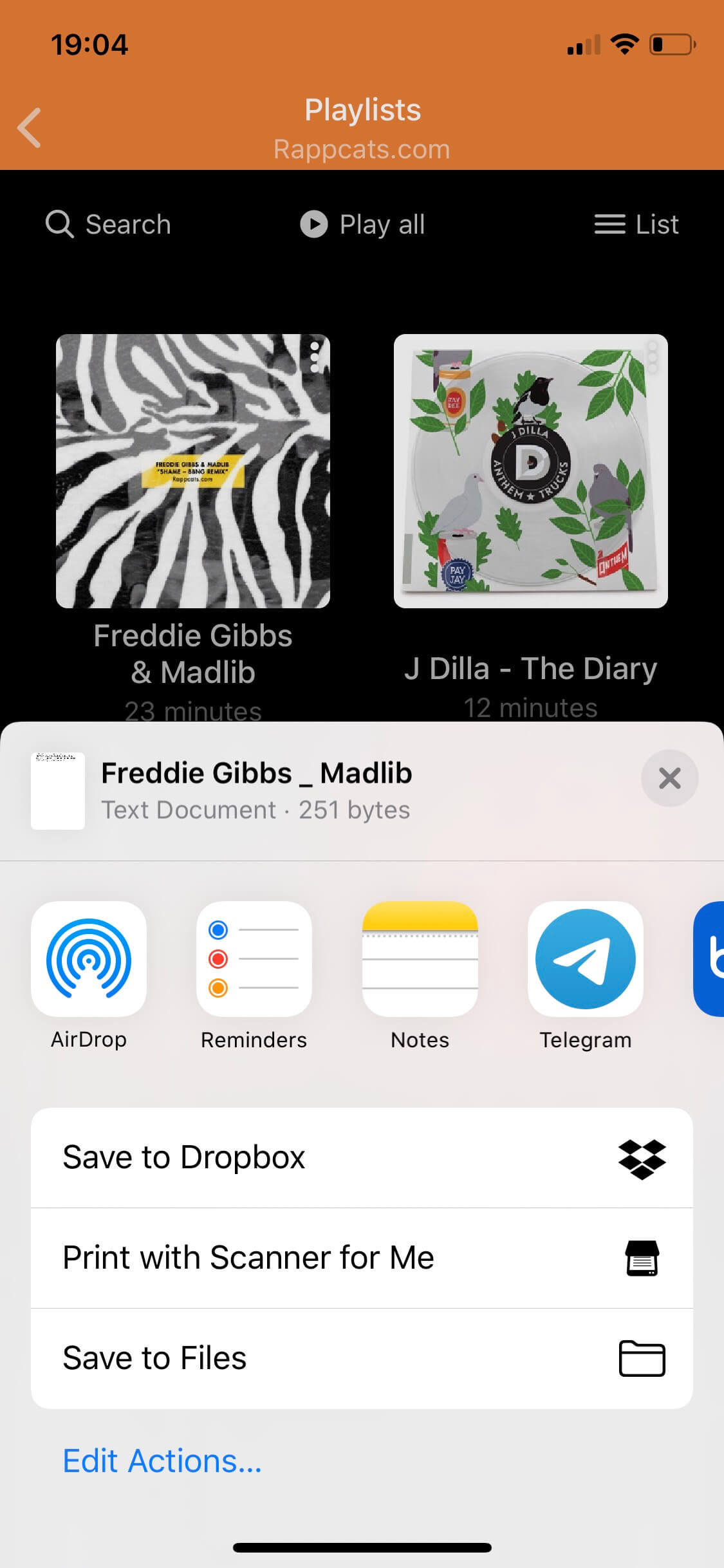Click the Dropbox logo icon
The height and width of the screenshot is (1568, 724).
[642, 1156]
